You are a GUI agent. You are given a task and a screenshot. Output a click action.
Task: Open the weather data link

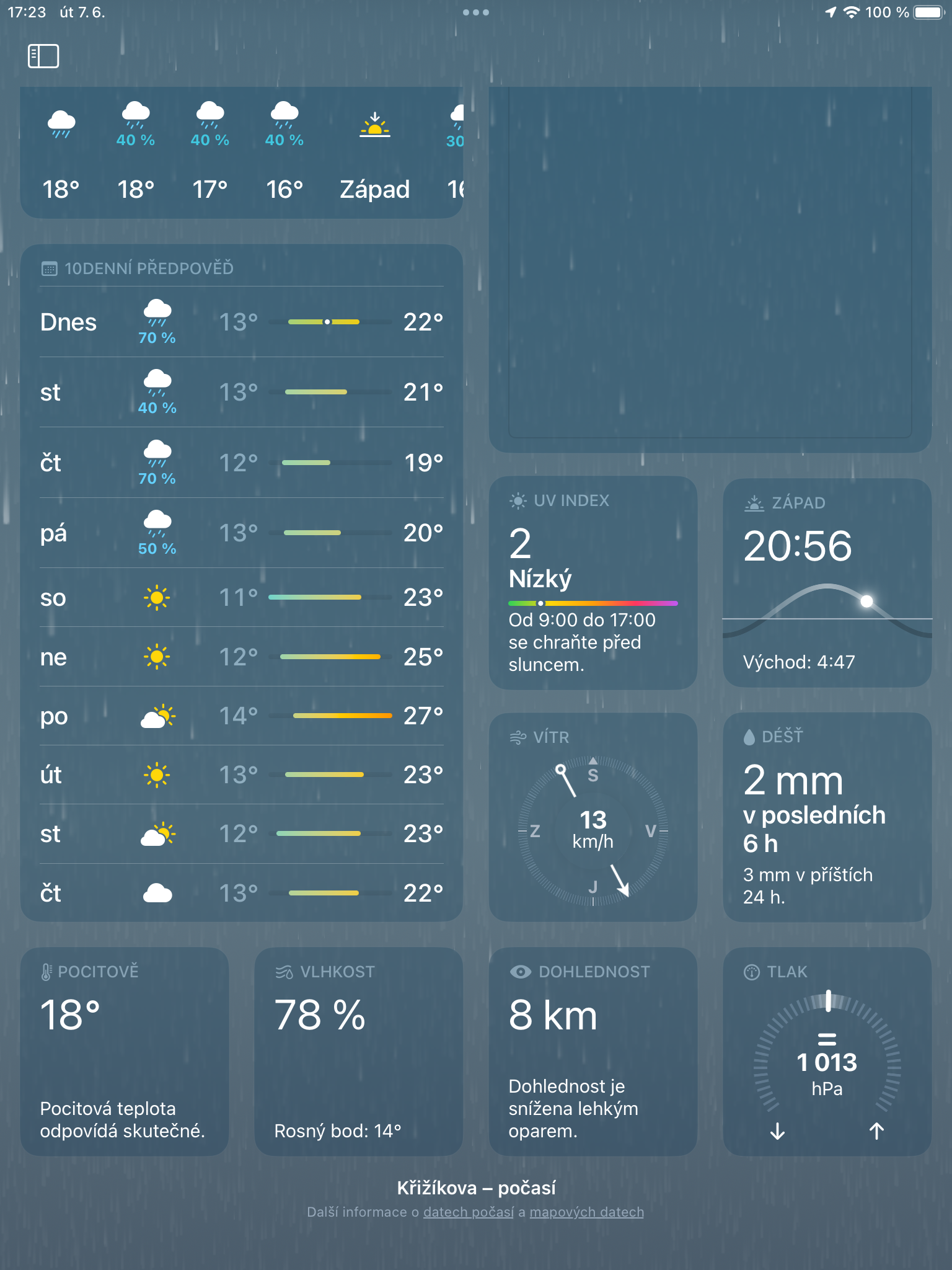coord(468,1212)
